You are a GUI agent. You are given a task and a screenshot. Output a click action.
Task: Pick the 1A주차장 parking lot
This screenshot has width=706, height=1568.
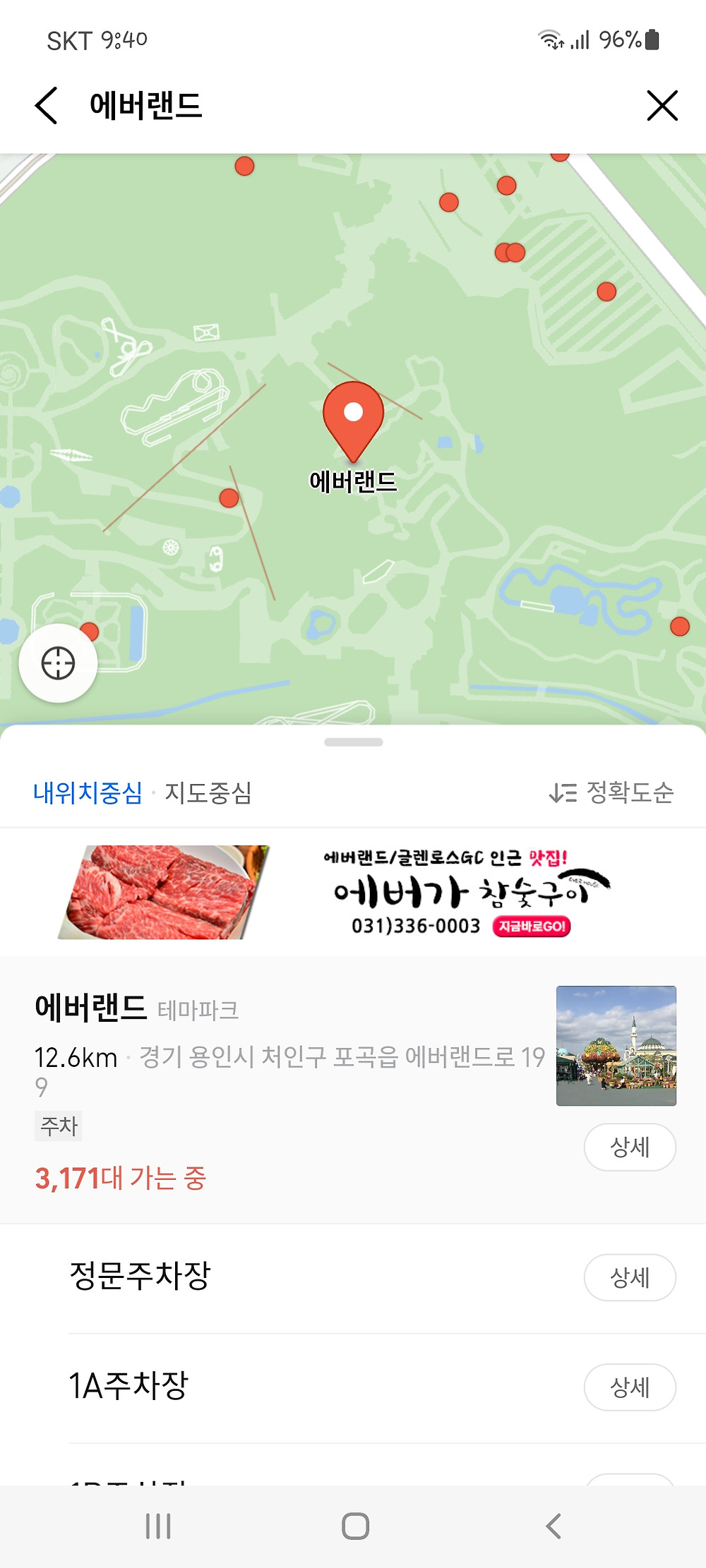(129, 1386)
